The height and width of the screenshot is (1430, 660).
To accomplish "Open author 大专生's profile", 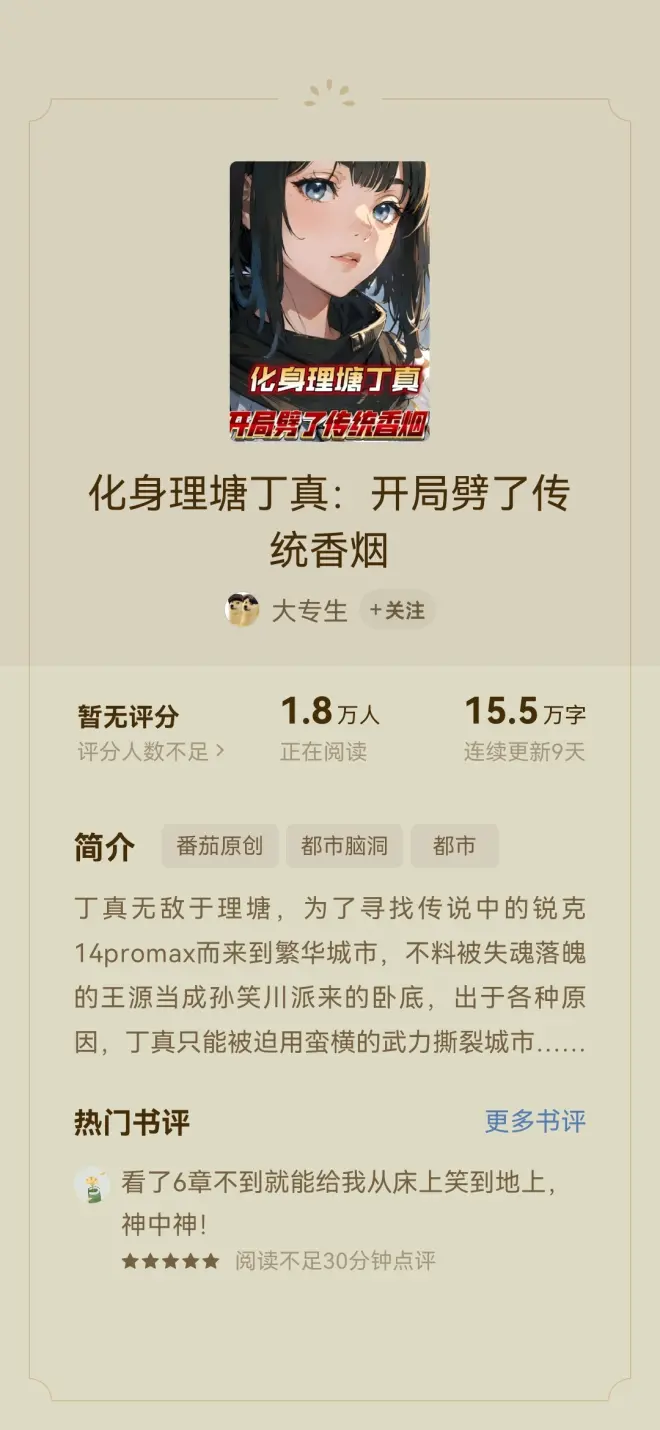I will 309,610.
